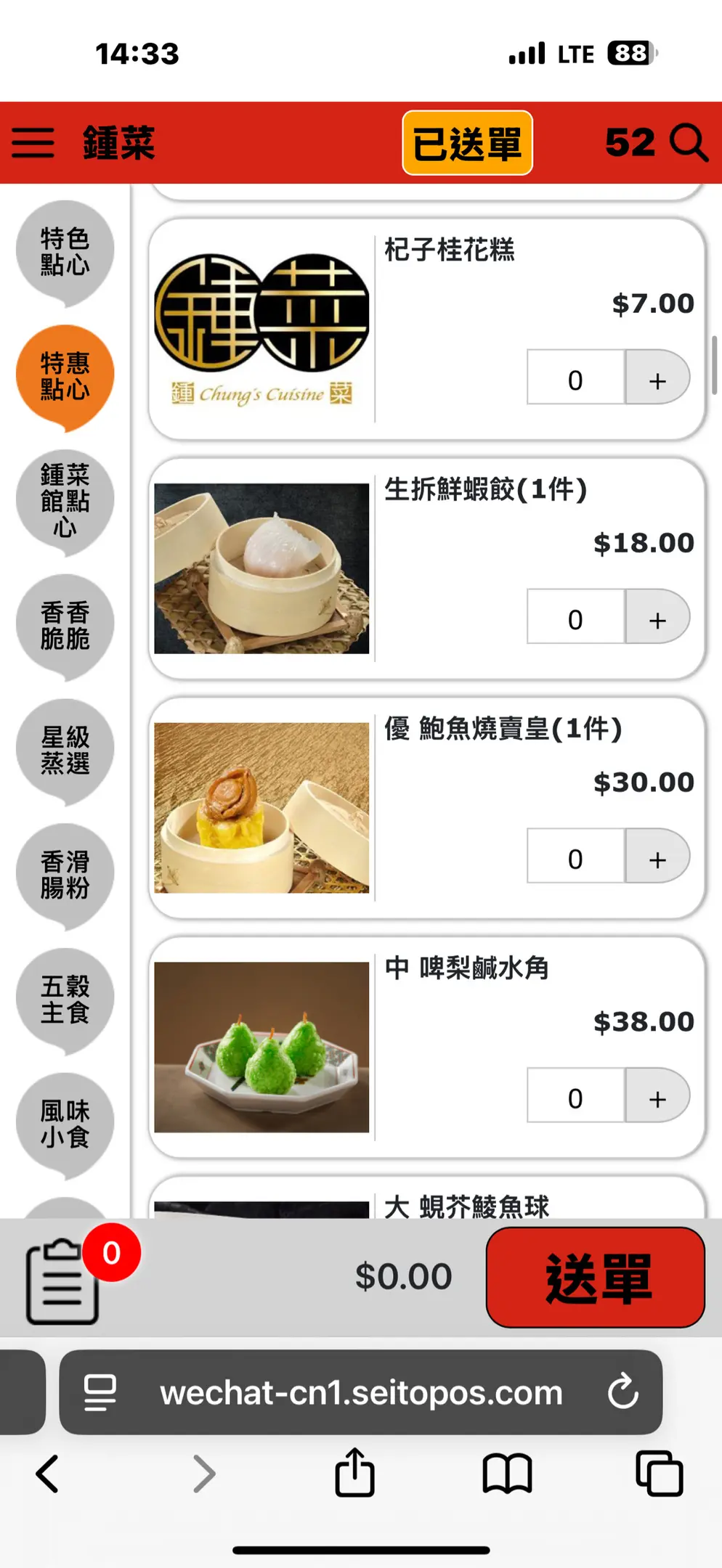Edit the quantity field for 生拆鮮蝦餃
Screen dimensions: 722x1568
(x=575, y=618)
